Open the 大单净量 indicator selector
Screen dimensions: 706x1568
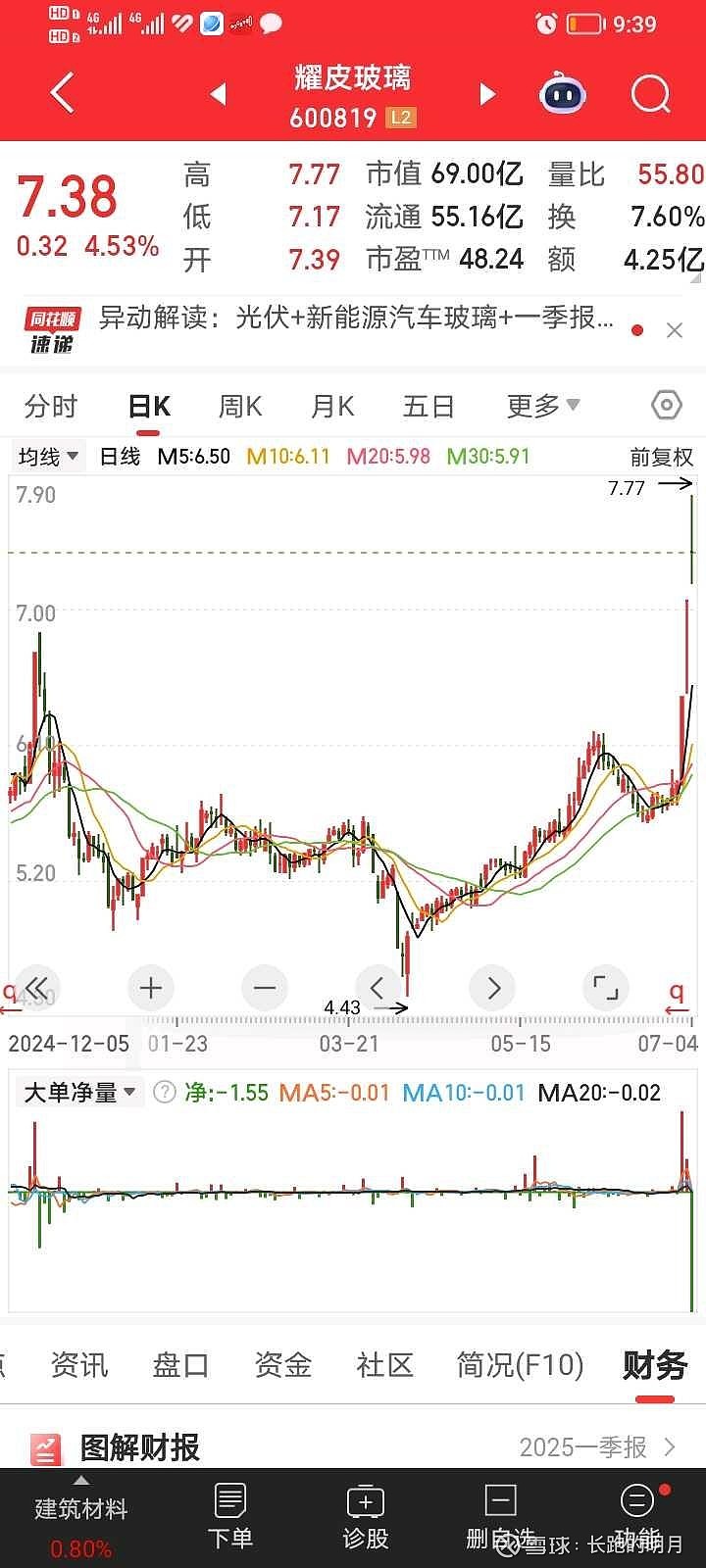click(78, 1092)
